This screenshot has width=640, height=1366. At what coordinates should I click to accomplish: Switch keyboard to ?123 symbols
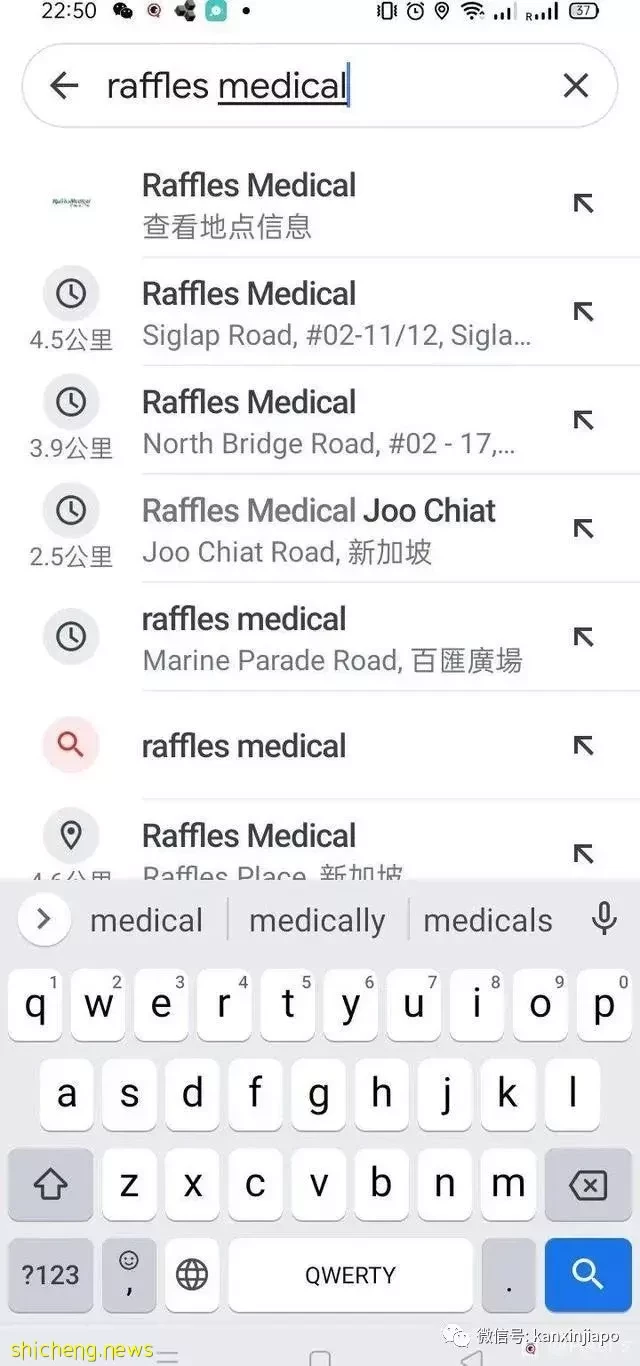[51, 1274]
